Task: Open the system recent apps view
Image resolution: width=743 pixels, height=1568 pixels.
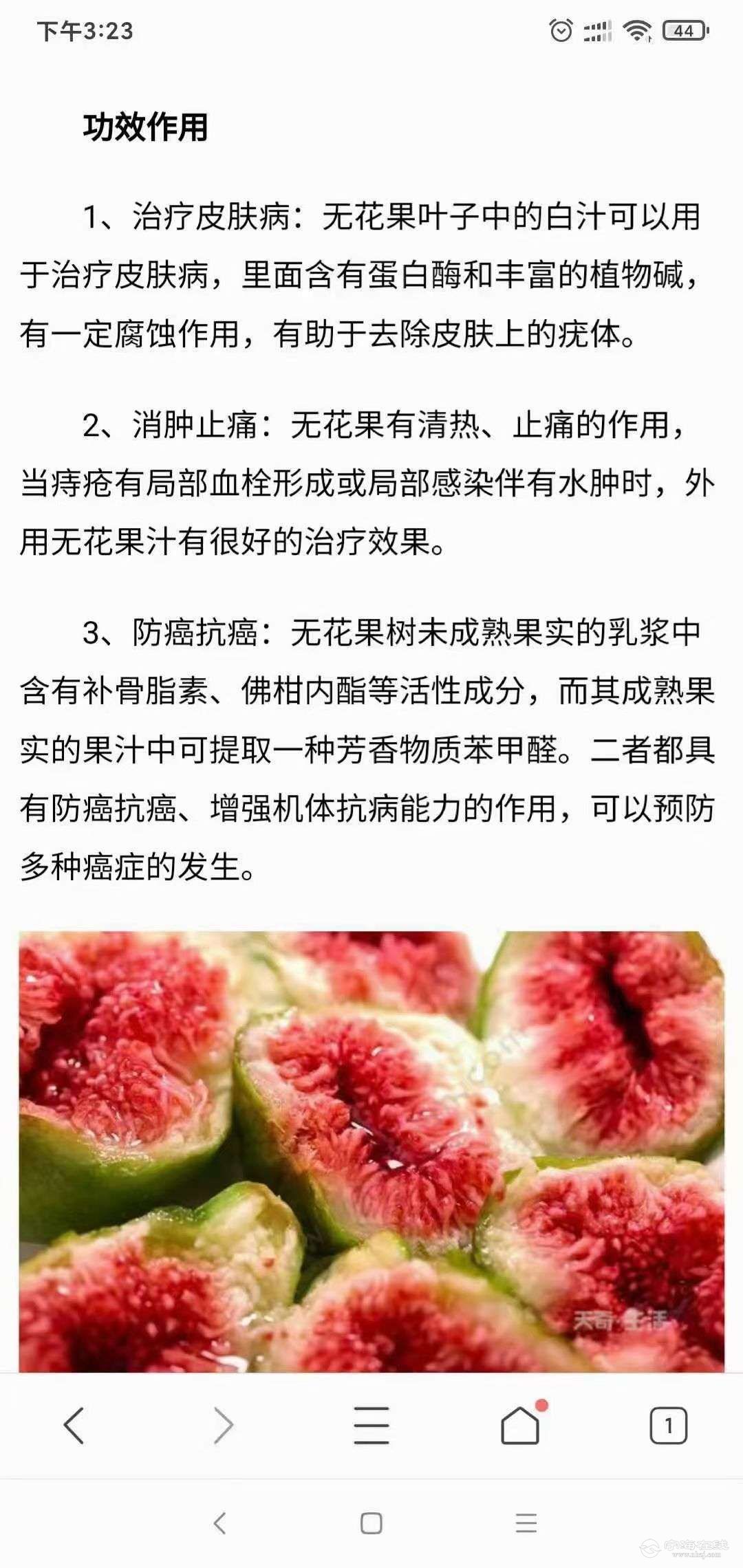Action: 526,1523
